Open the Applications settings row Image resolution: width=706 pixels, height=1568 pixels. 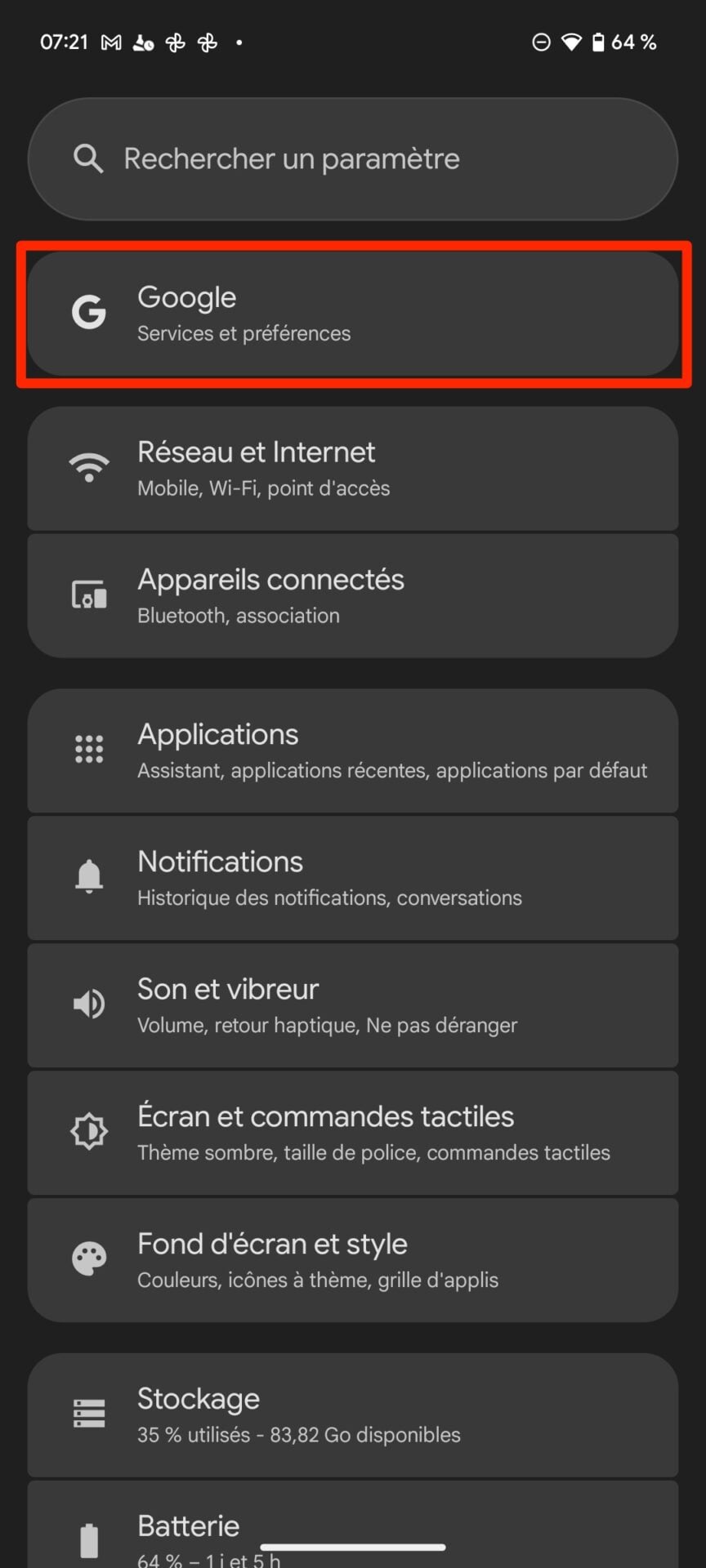353,751
